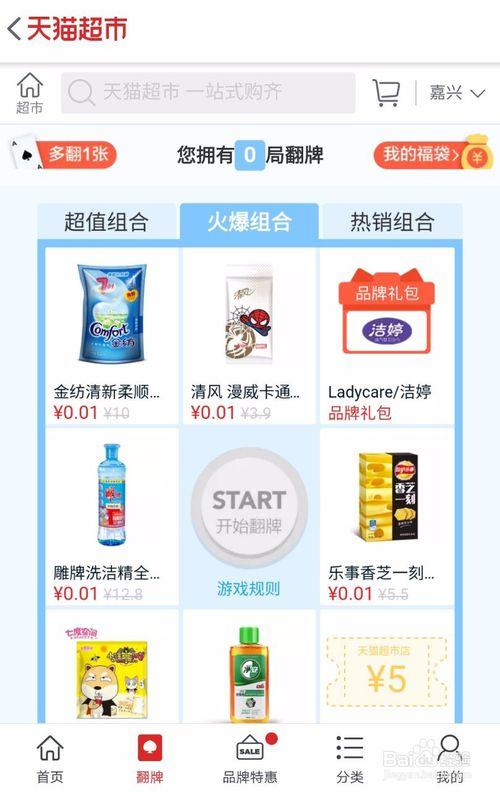This screenshot has height=792, width=500.
Task: Tap the 天猫超市 一站式购齐 search box
Action: pos(208,93)
